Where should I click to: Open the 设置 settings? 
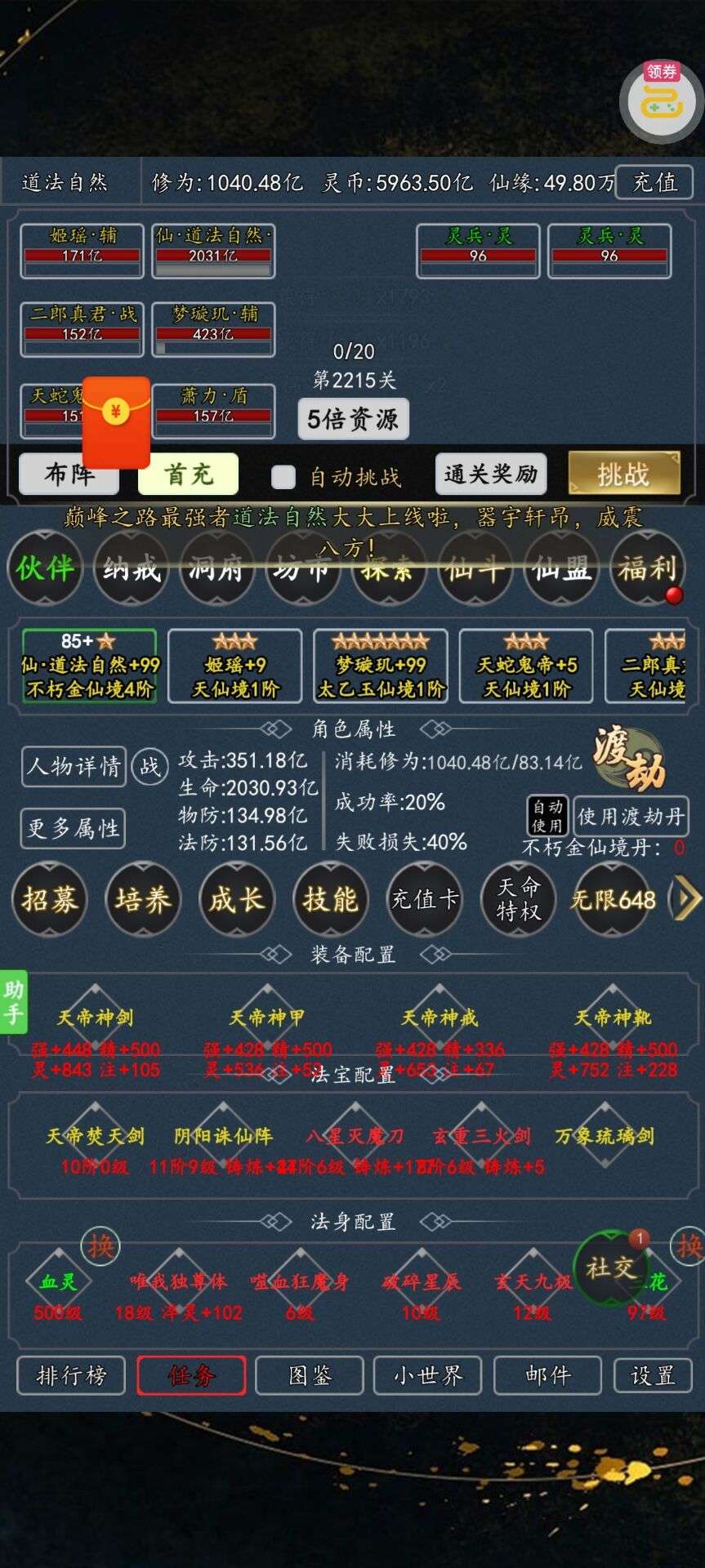tap(653, 1376)
